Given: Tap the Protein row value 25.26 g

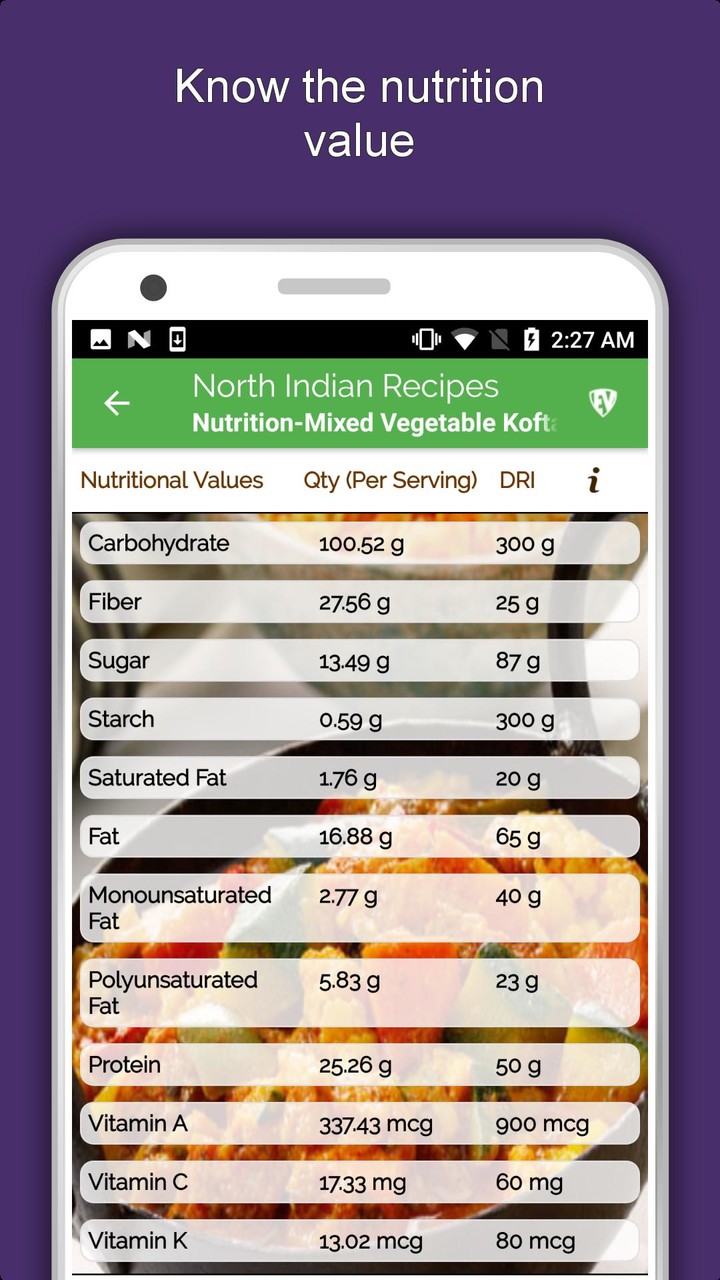Looking at the screenshot, I should click(x=349, y=1065).
